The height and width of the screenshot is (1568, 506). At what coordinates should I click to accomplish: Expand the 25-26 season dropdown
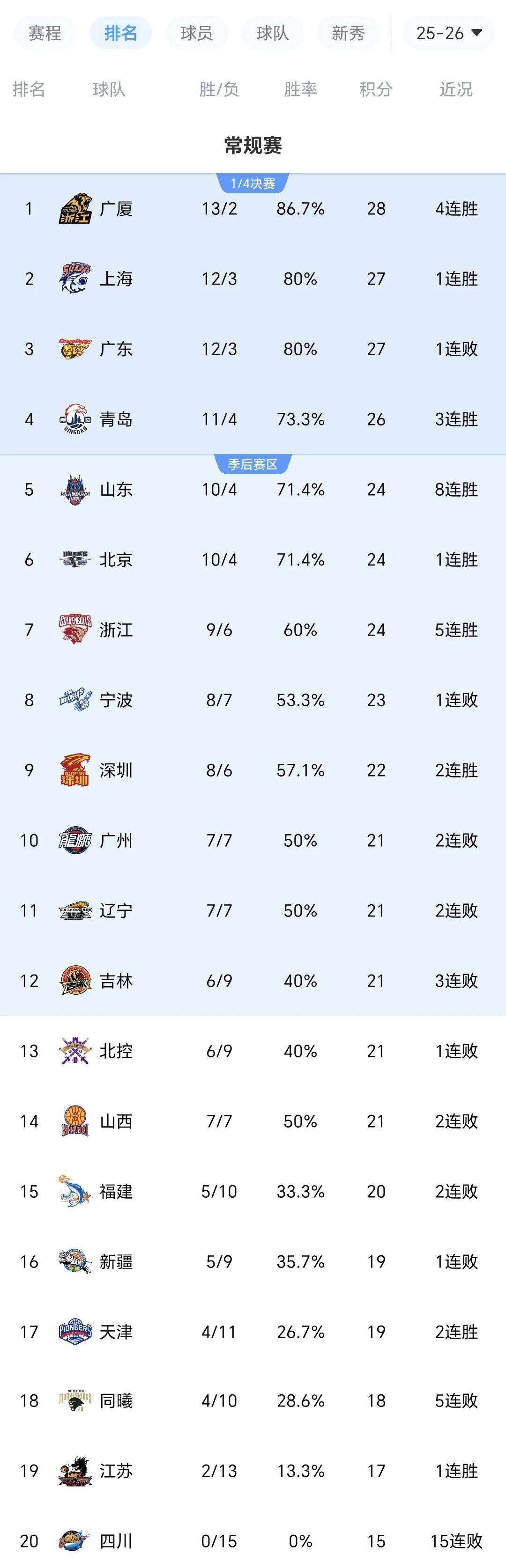click(449, 33)
